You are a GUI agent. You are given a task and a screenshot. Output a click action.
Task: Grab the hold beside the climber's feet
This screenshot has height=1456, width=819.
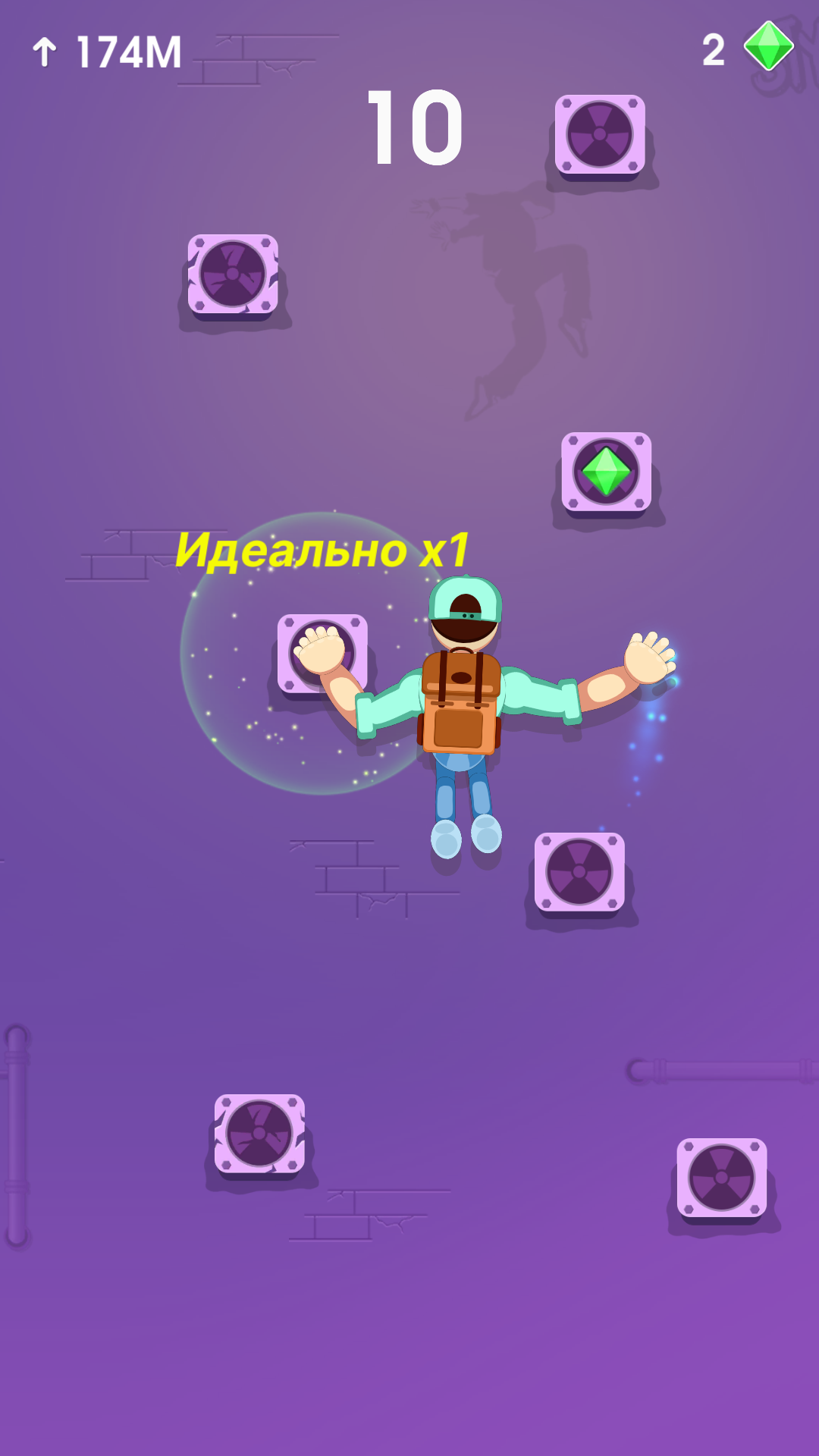(x=579, y=872)
